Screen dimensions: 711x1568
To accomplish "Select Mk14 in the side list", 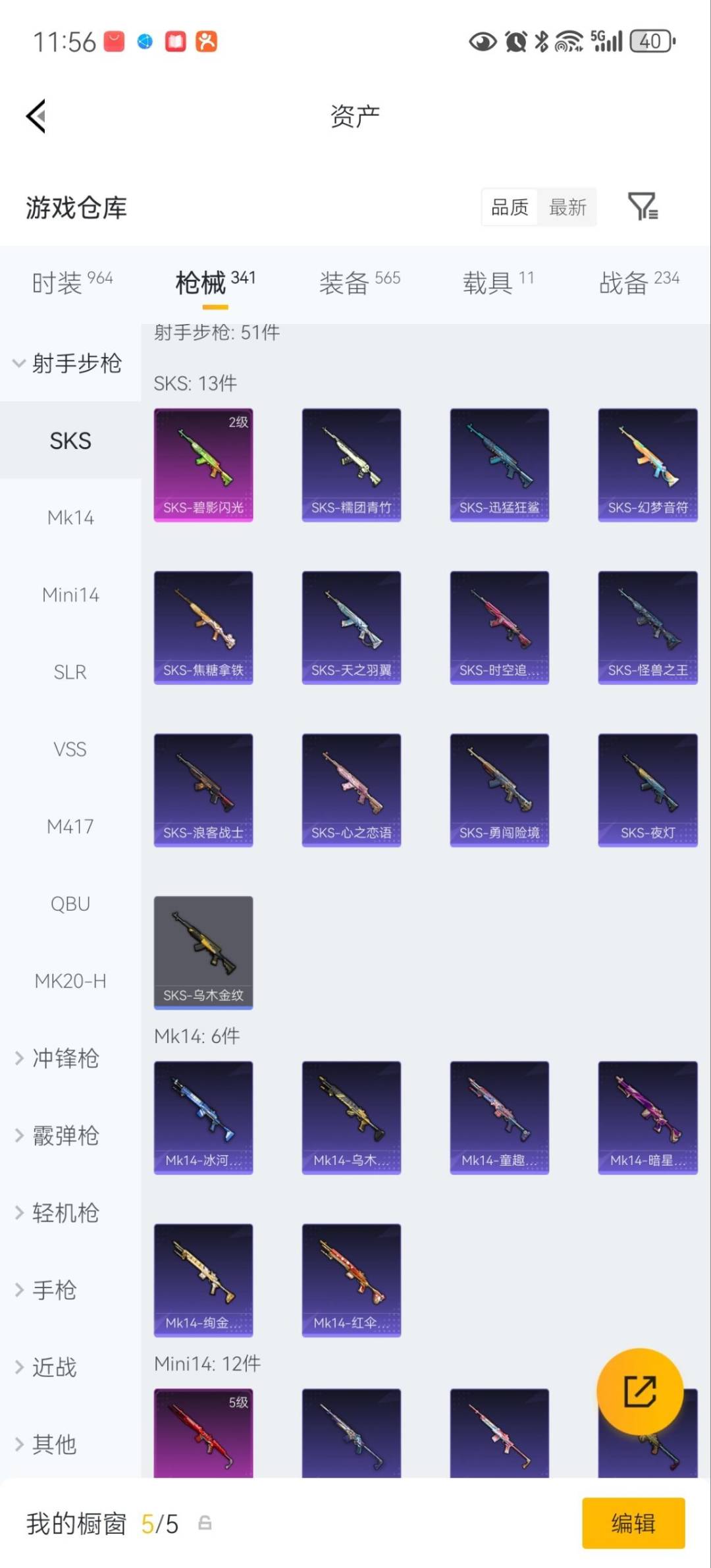I will 70,518.
